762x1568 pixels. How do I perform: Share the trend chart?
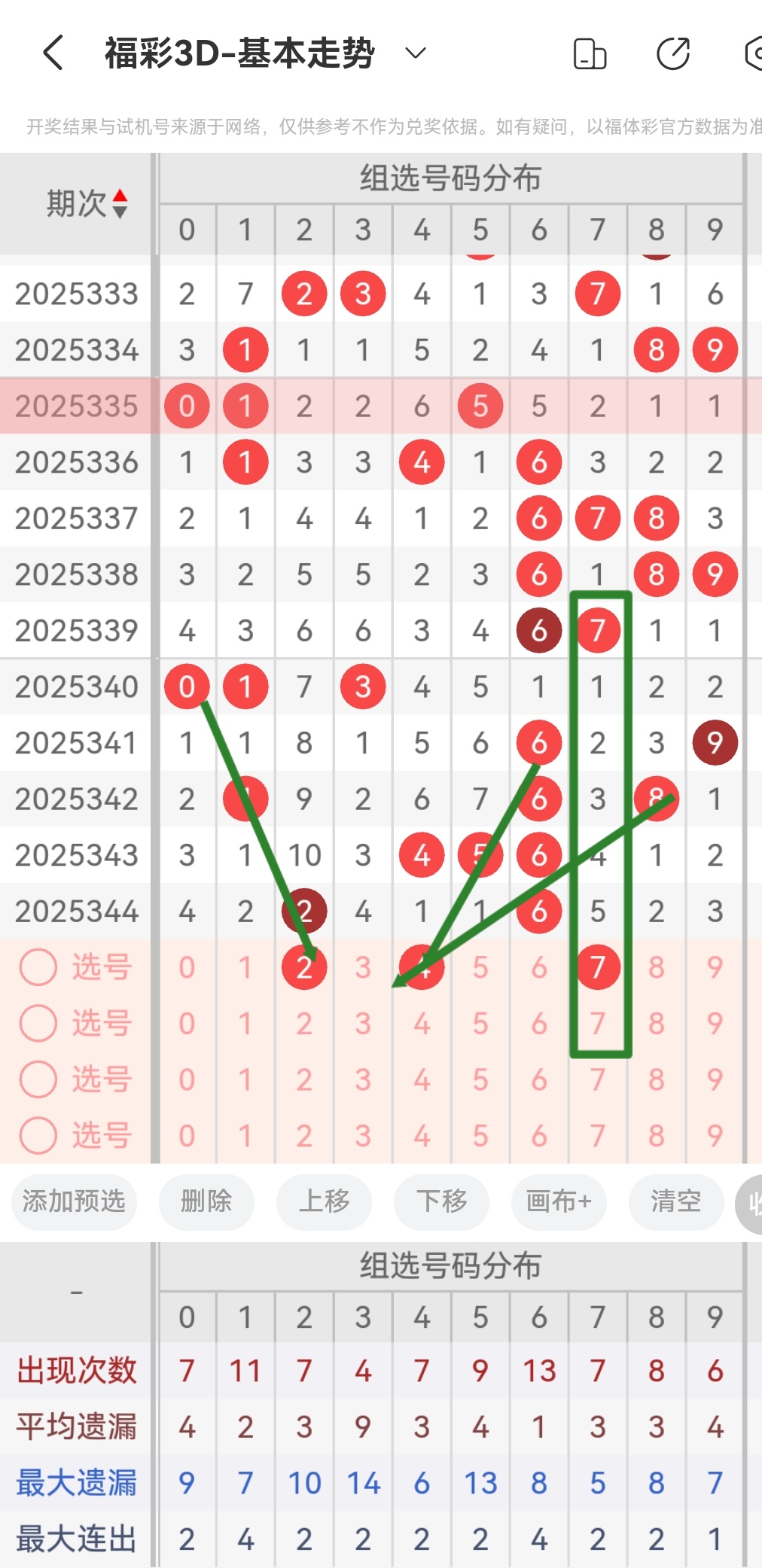pos(672,54)
